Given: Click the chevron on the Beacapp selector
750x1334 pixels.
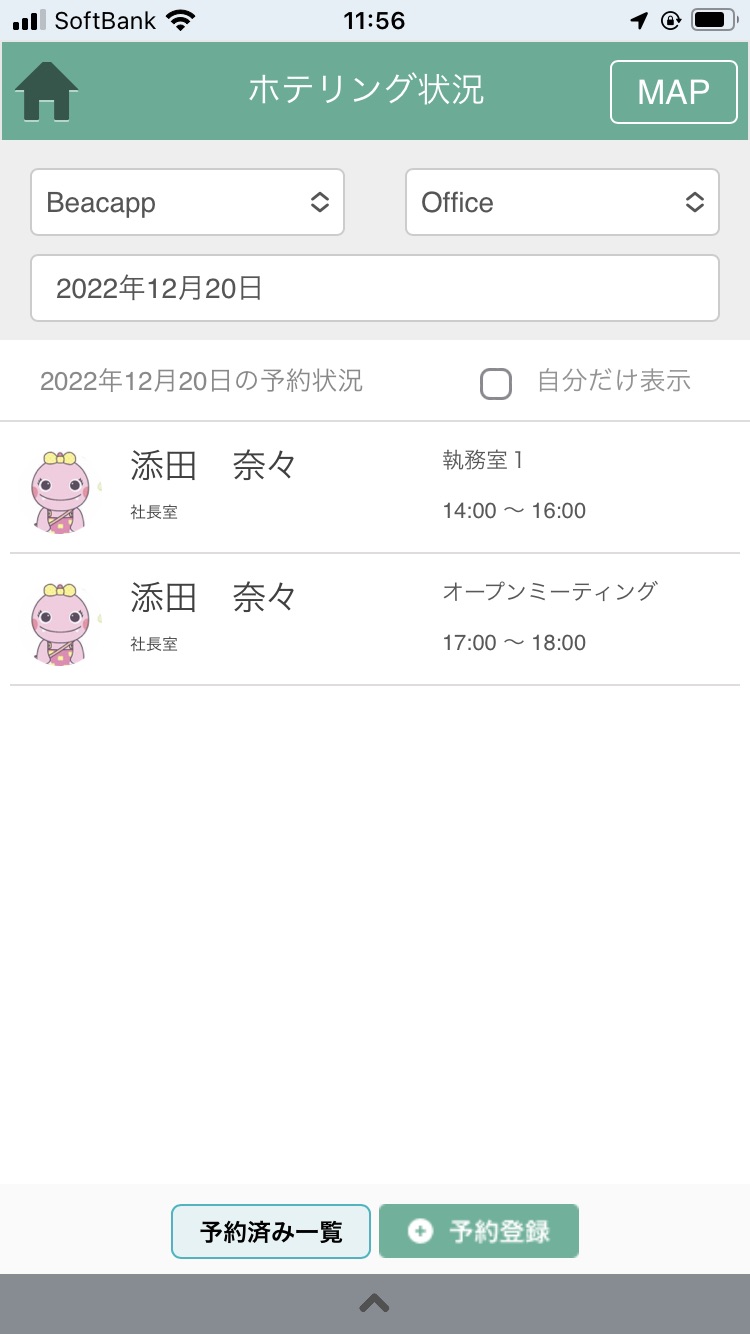Looking at the screenshot, I should 320,202.
